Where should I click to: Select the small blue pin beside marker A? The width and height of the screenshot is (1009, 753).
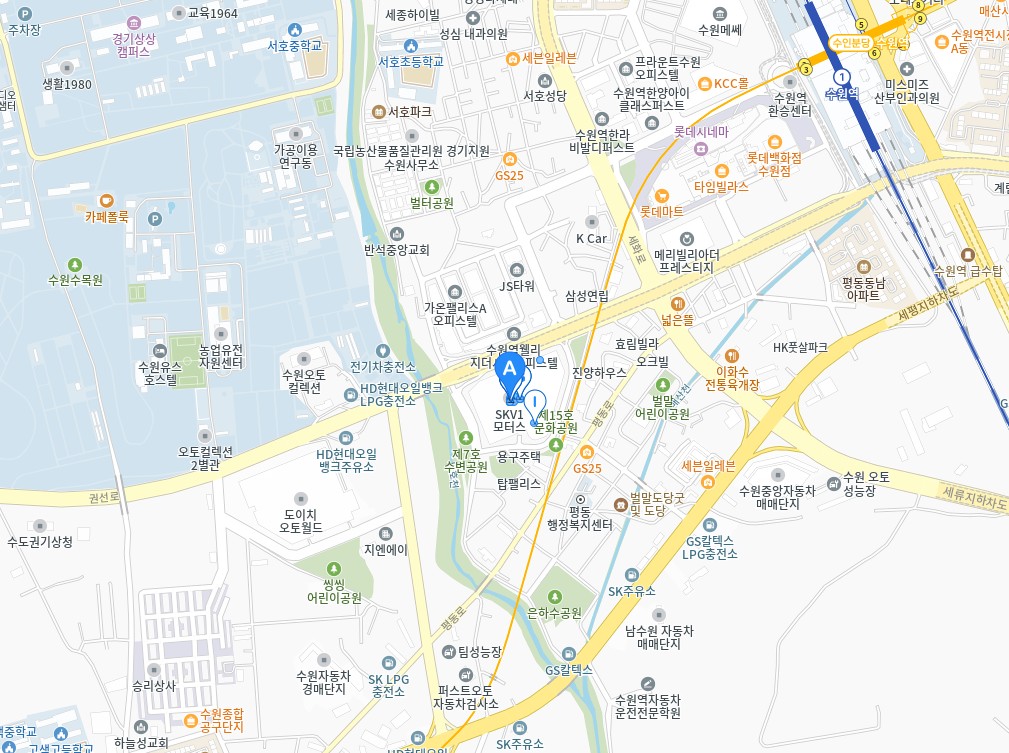tap(535, 402)
